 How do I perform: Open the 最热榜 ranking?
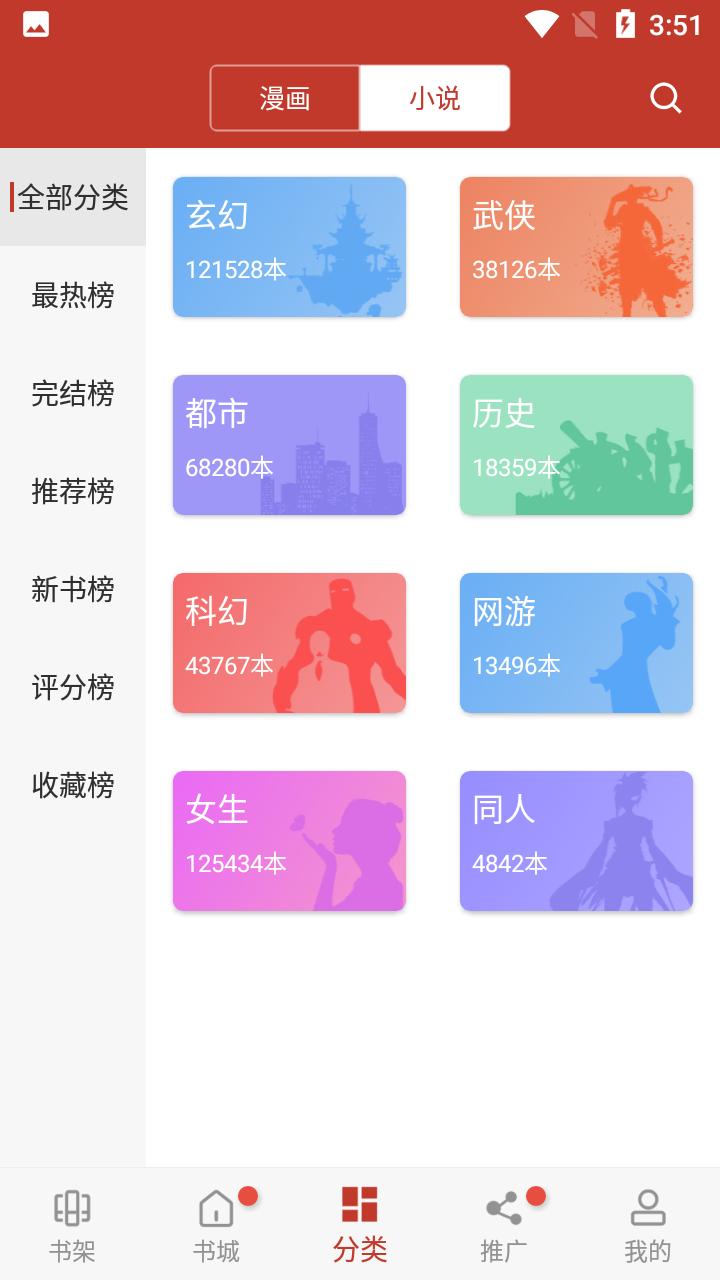73,295
